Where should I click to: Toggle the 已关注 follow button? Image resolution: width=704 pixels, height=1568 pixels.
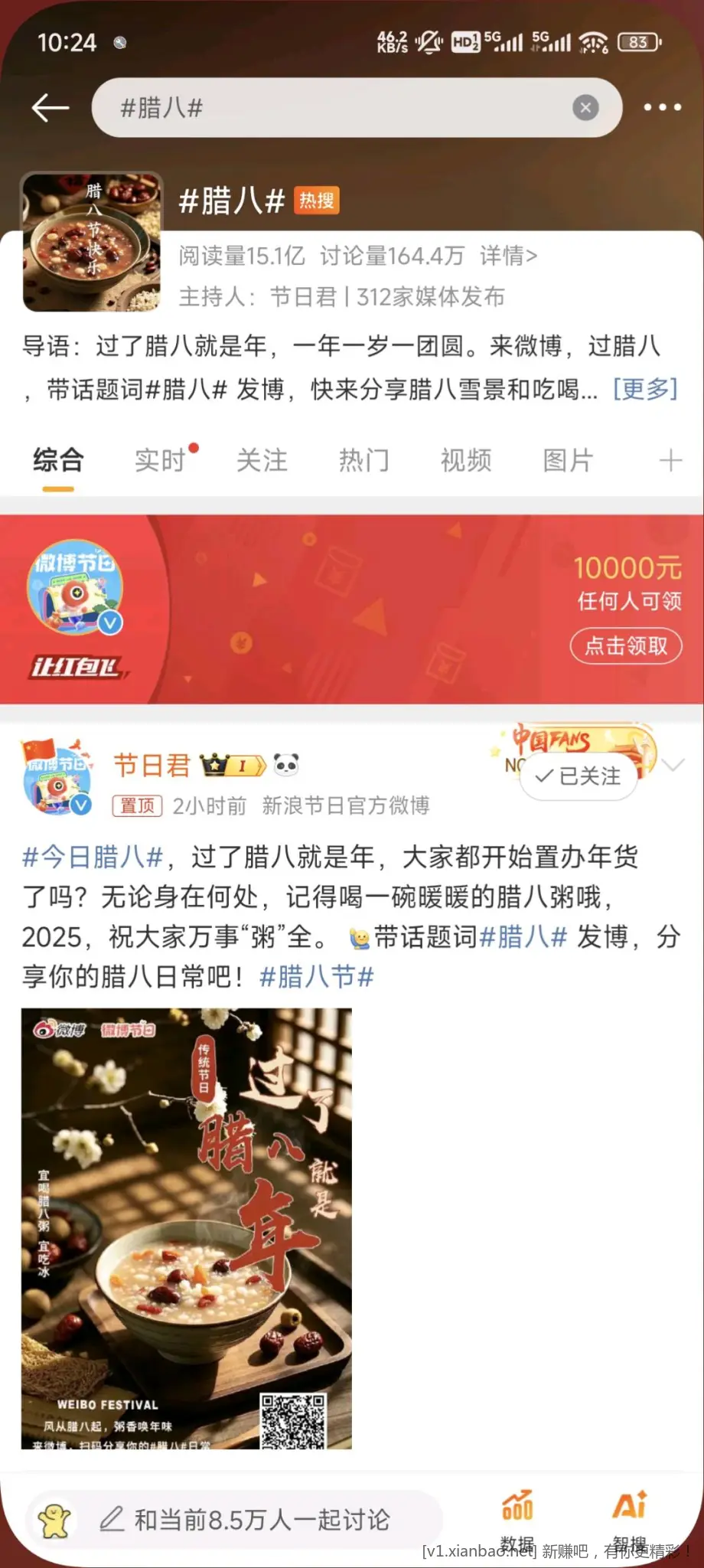[579, 776]
